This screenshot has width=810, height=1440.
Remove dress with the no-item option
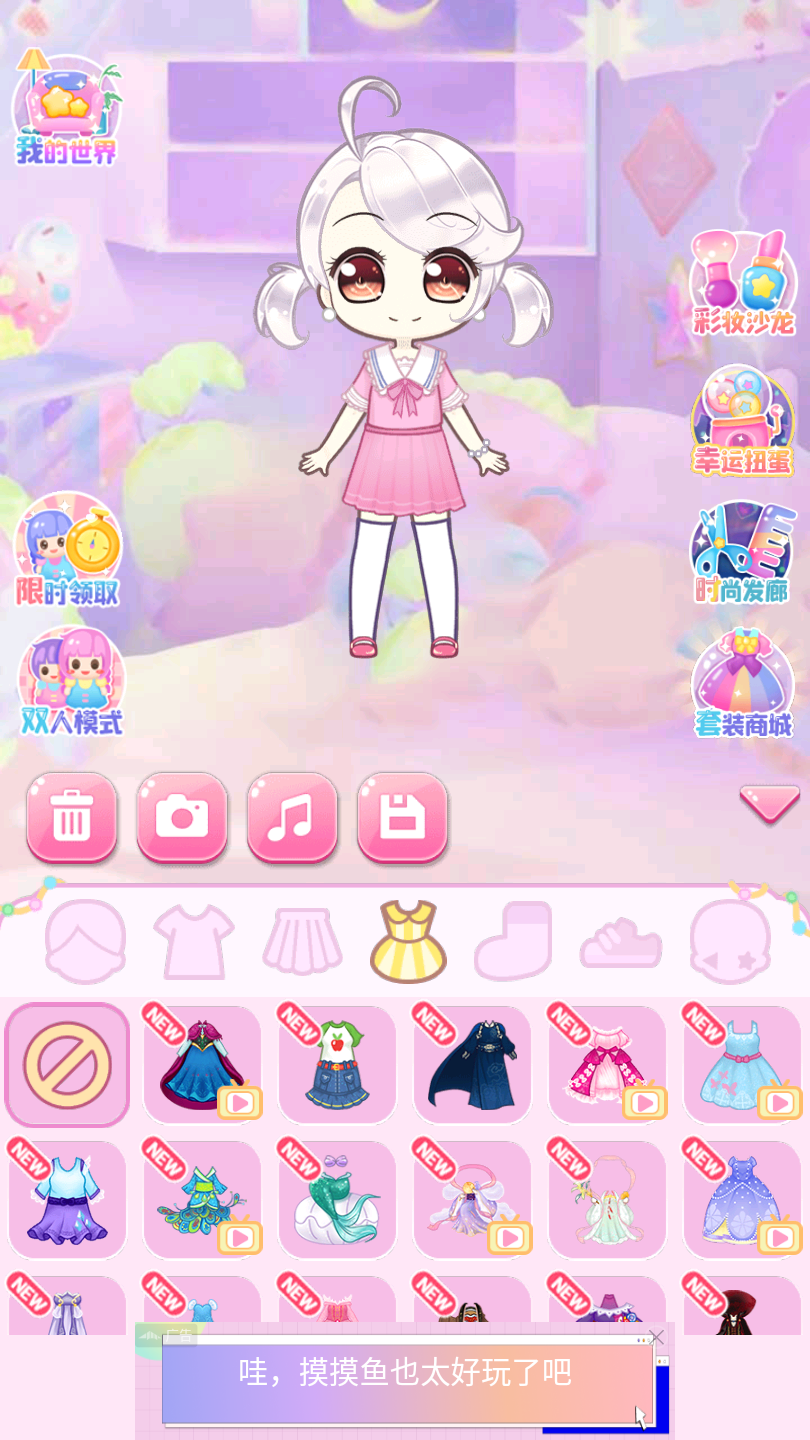point(68,1065)
